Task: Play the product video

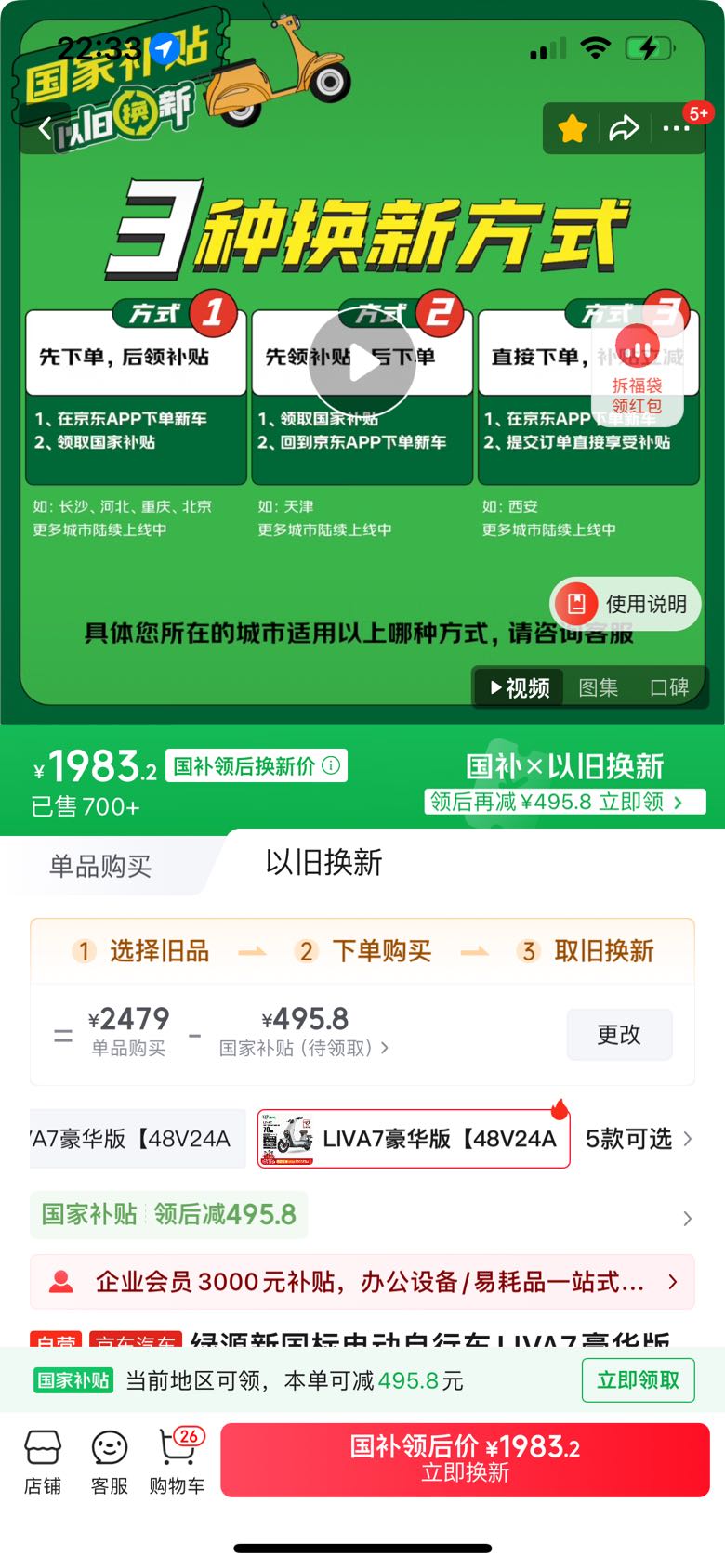Action: 362,364
